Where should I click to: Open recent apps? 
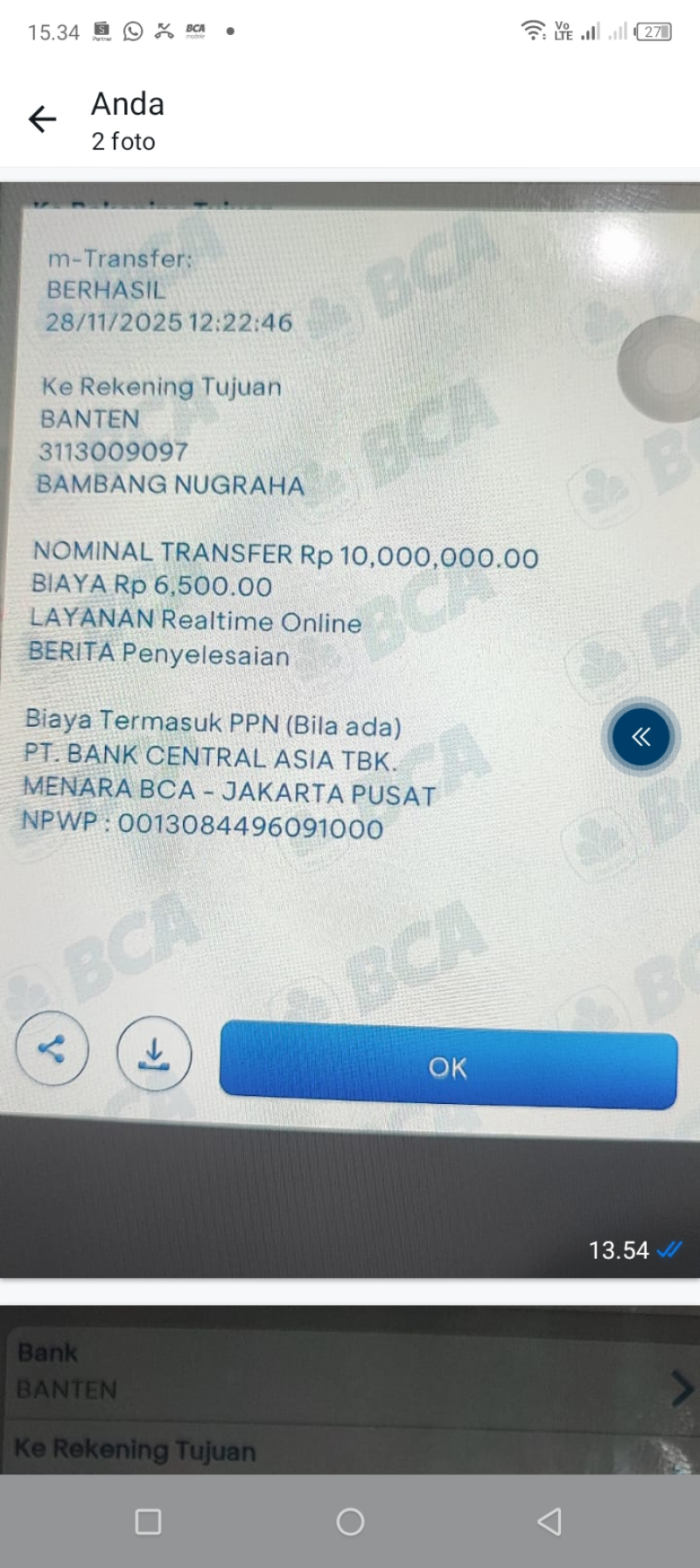pyautogui.click(x=148, y=1522)
